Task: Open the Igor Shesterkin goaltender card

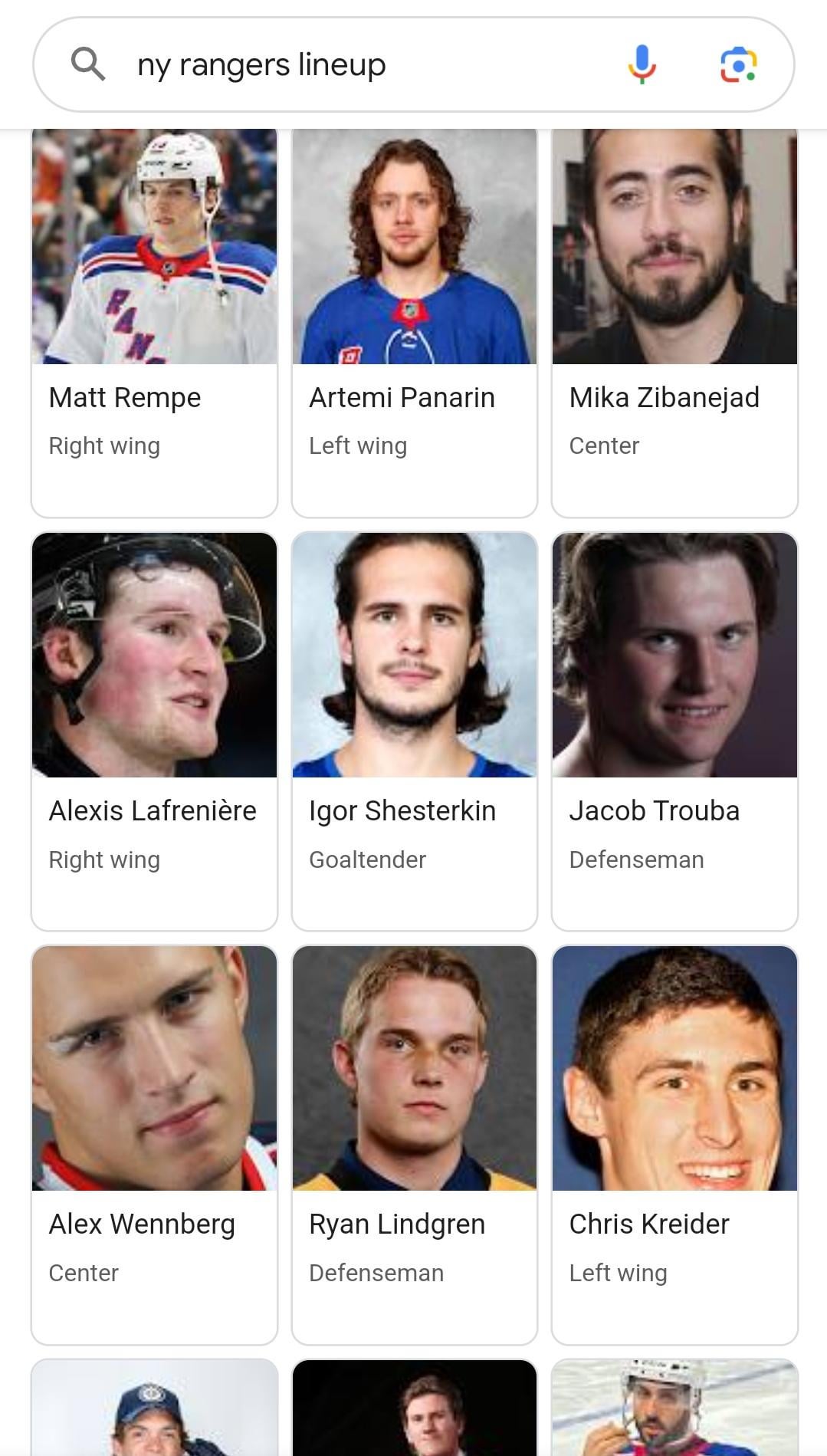Action: coord(414,732)
